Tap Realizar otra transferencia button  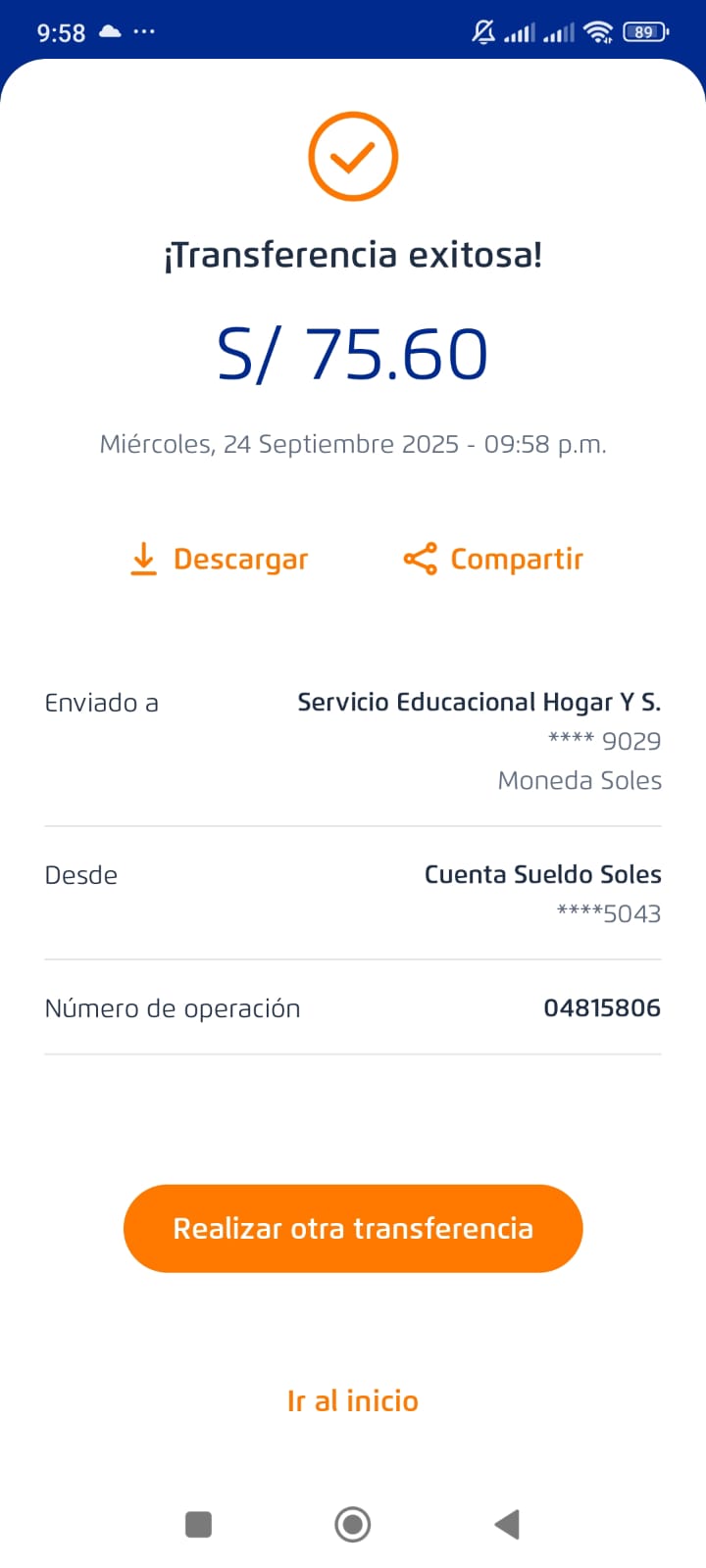click(353, 1228)
